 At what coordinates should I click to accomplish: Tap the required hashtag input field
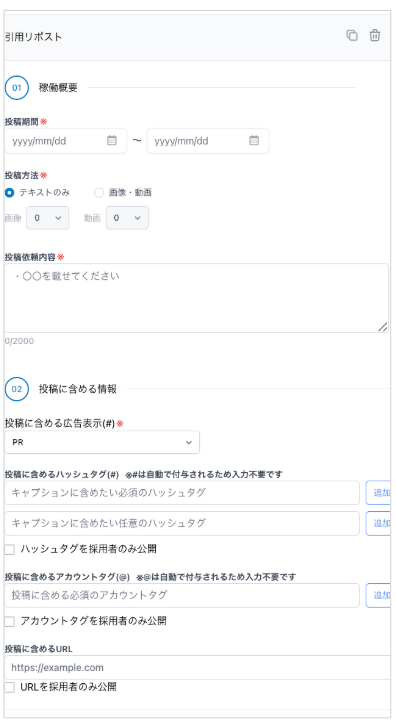(182, 493)
